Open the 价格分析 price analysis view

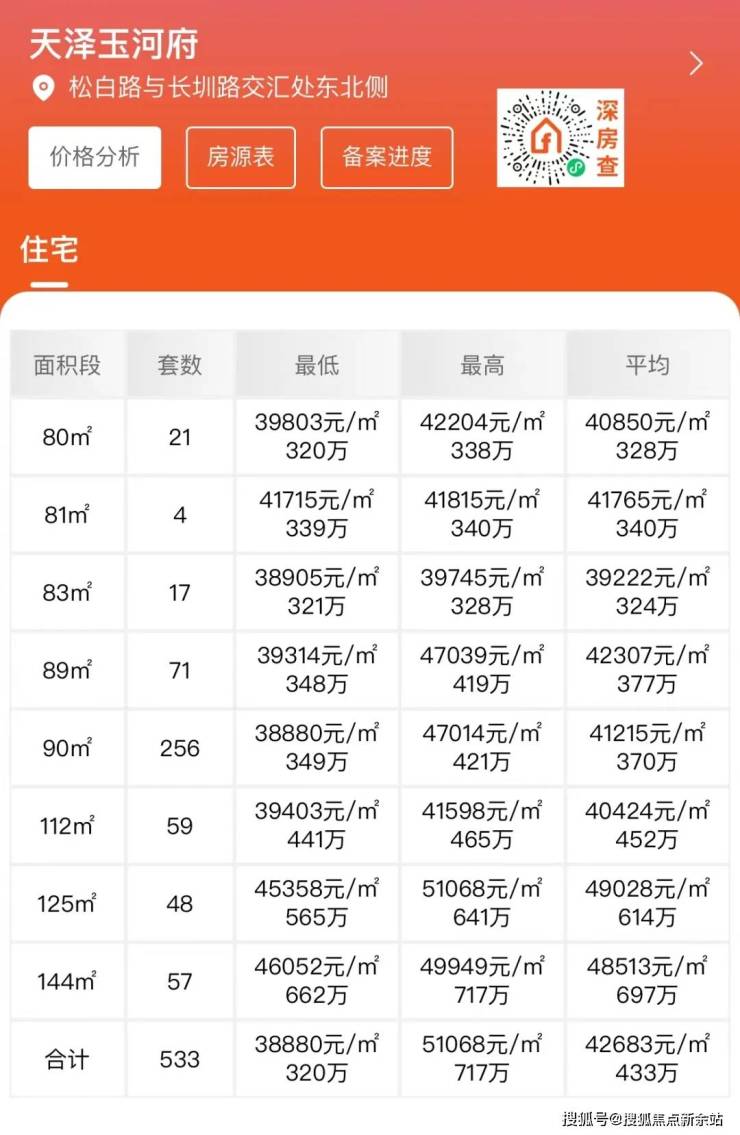point(95,157)
